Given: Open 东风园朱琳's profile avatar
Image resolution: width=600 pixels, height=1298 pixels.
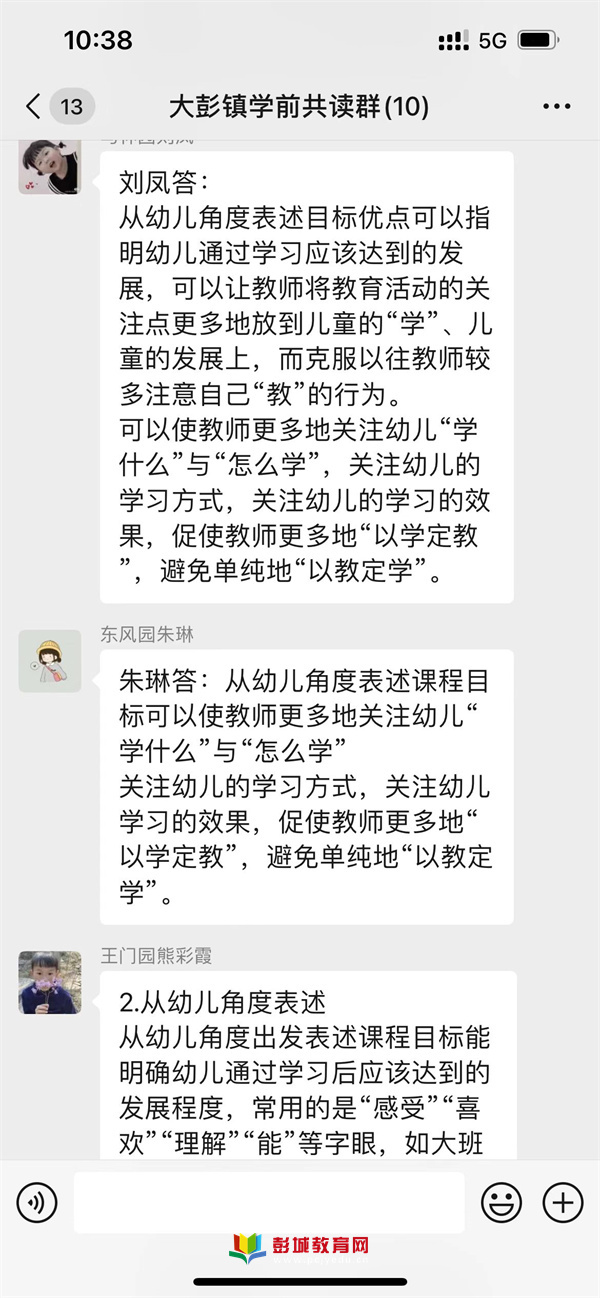Looking at the screenshot, I should tap(50, 661).
